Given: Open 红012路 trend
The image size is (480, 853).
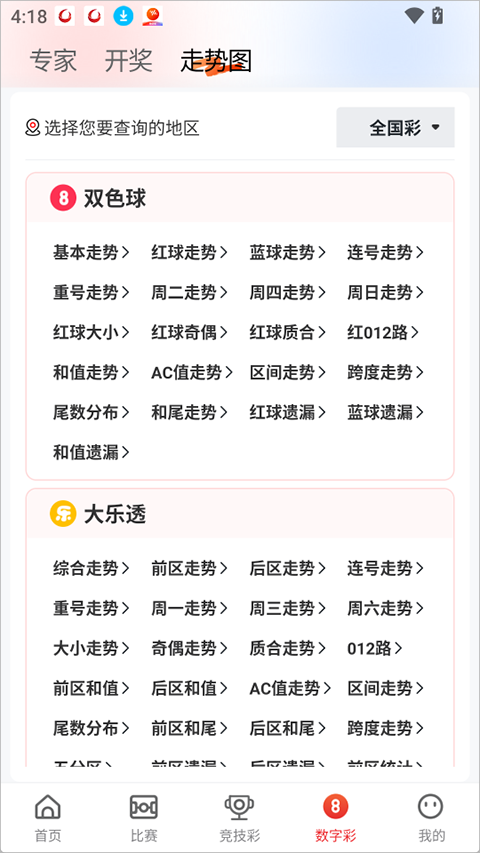Looking at the screenshot, I should pos(383,332).
